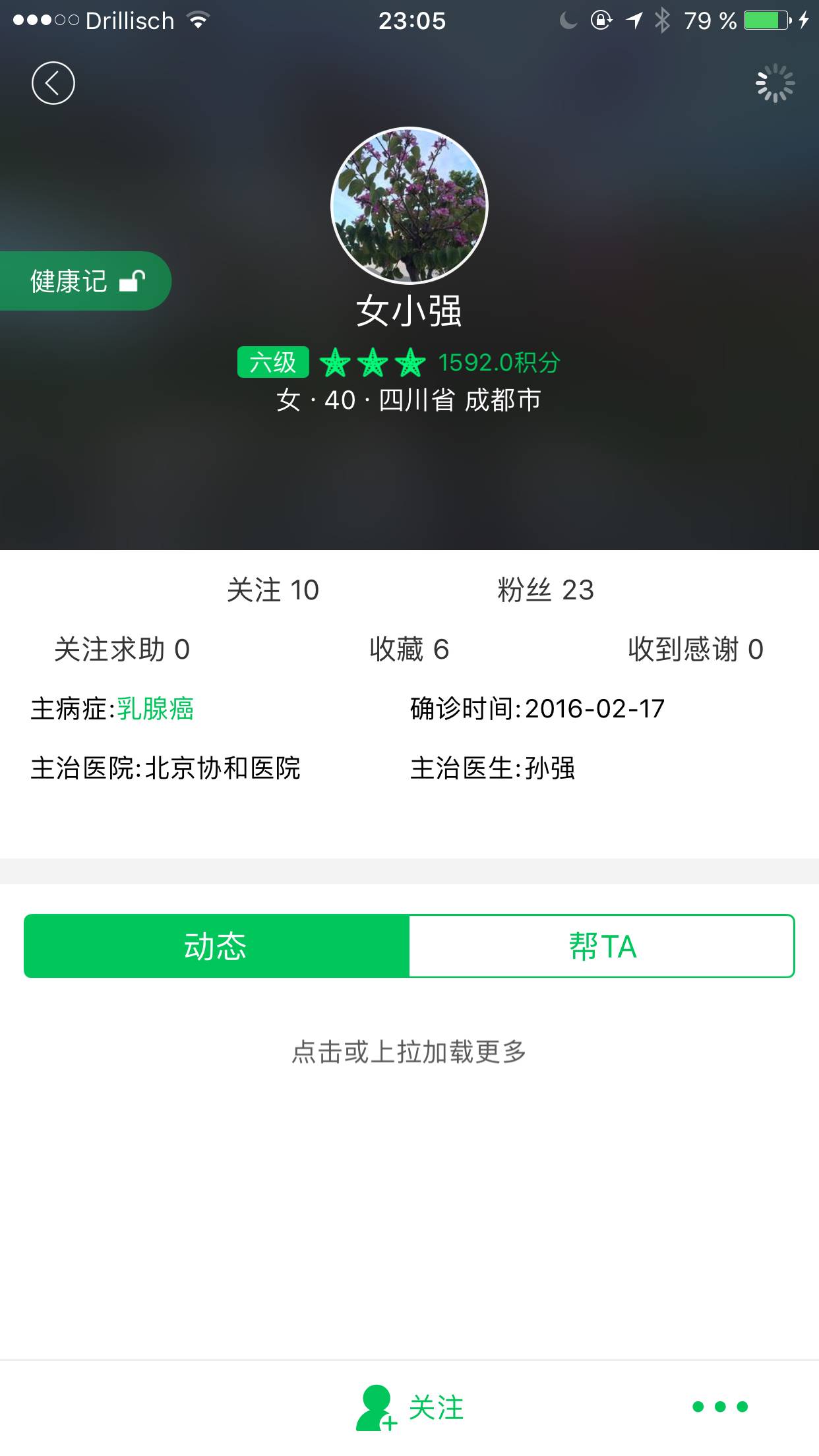The width and height of the screenshot is (819, 1456).
Task: View 女小强's profile photo
Action: coord(409,206)
